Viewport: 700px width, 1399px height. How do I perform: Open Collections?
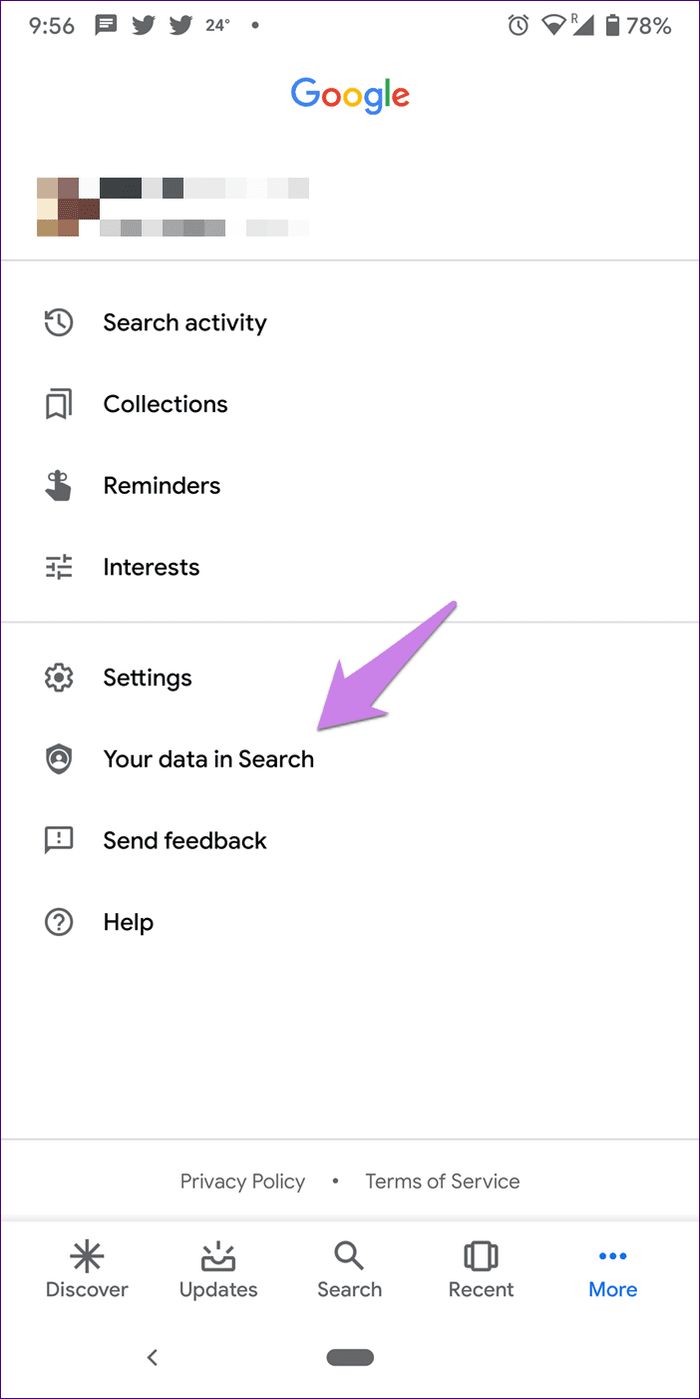[350, 404]
